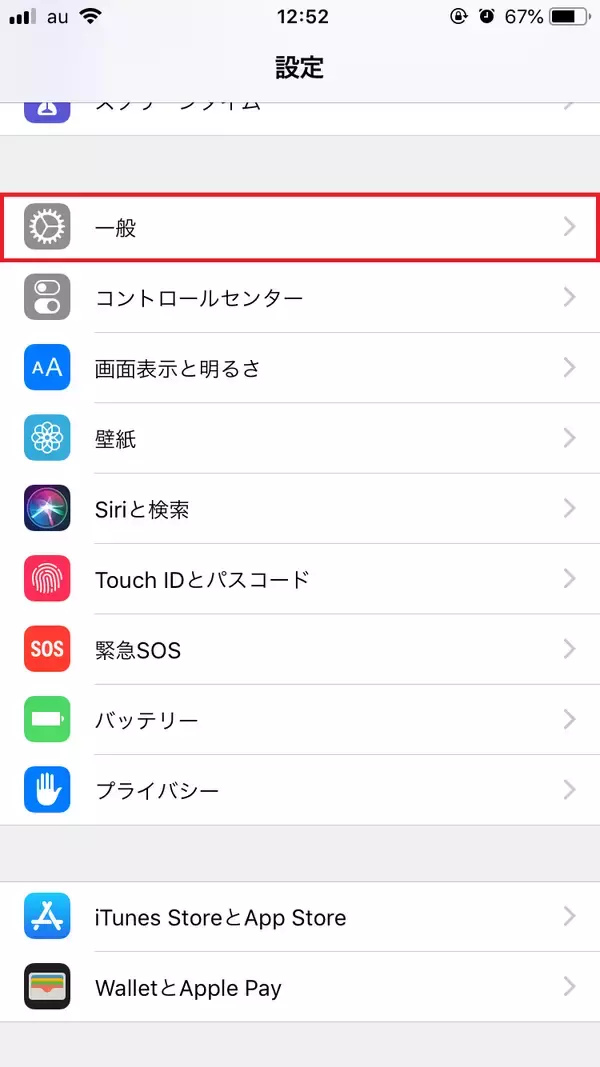Select Touch IDとパスコード row
This screenshot has height=1067, width=600.
point(300,579)
